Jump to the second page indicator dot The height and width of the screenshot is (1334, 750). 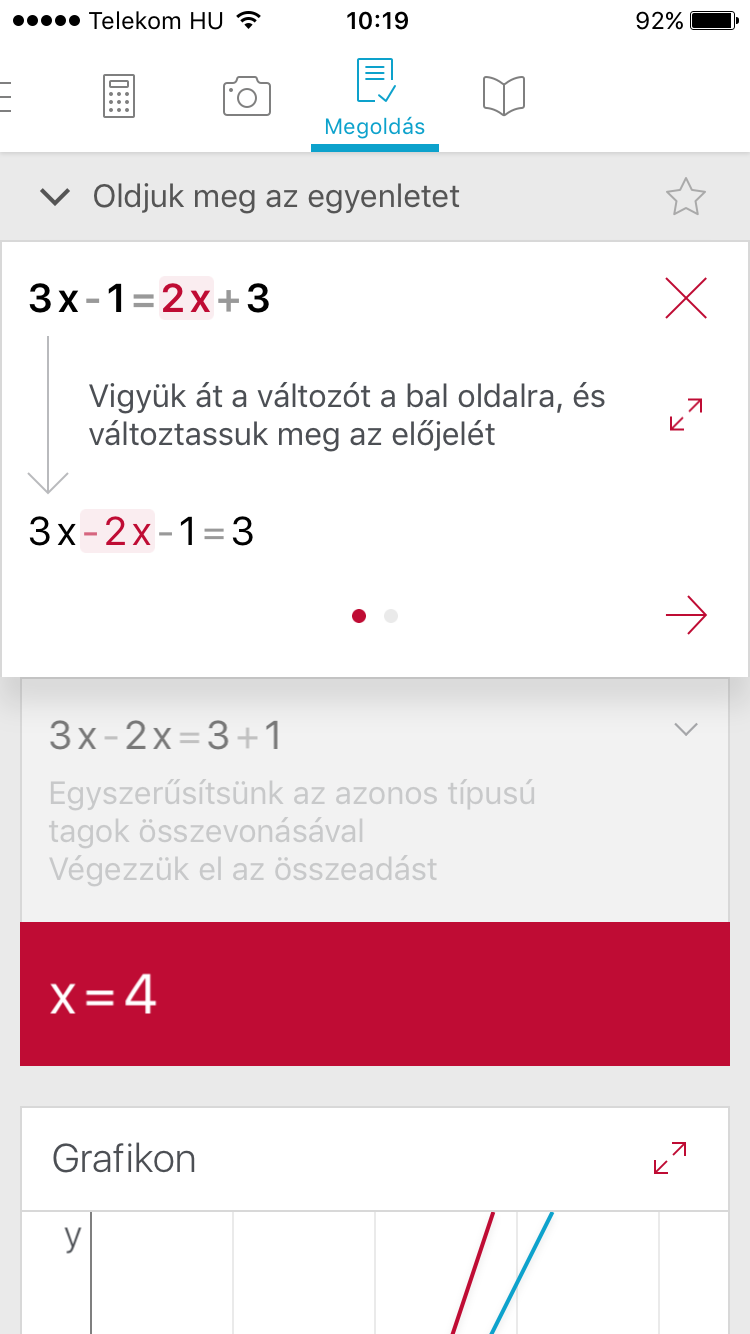click(x=391, y=616)
